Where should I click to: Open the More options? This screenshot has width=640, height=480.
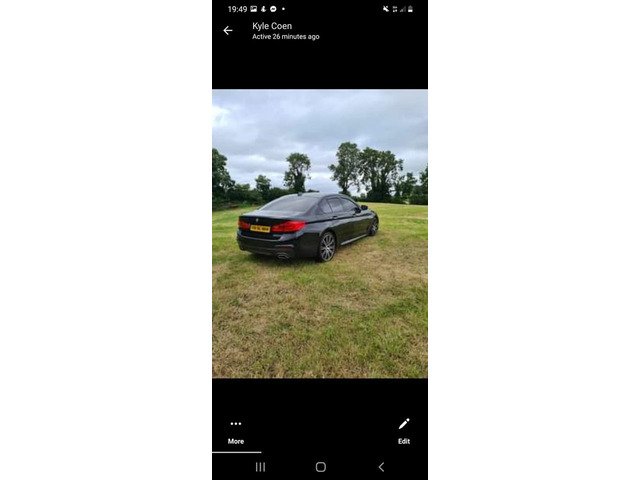point(236,430)
